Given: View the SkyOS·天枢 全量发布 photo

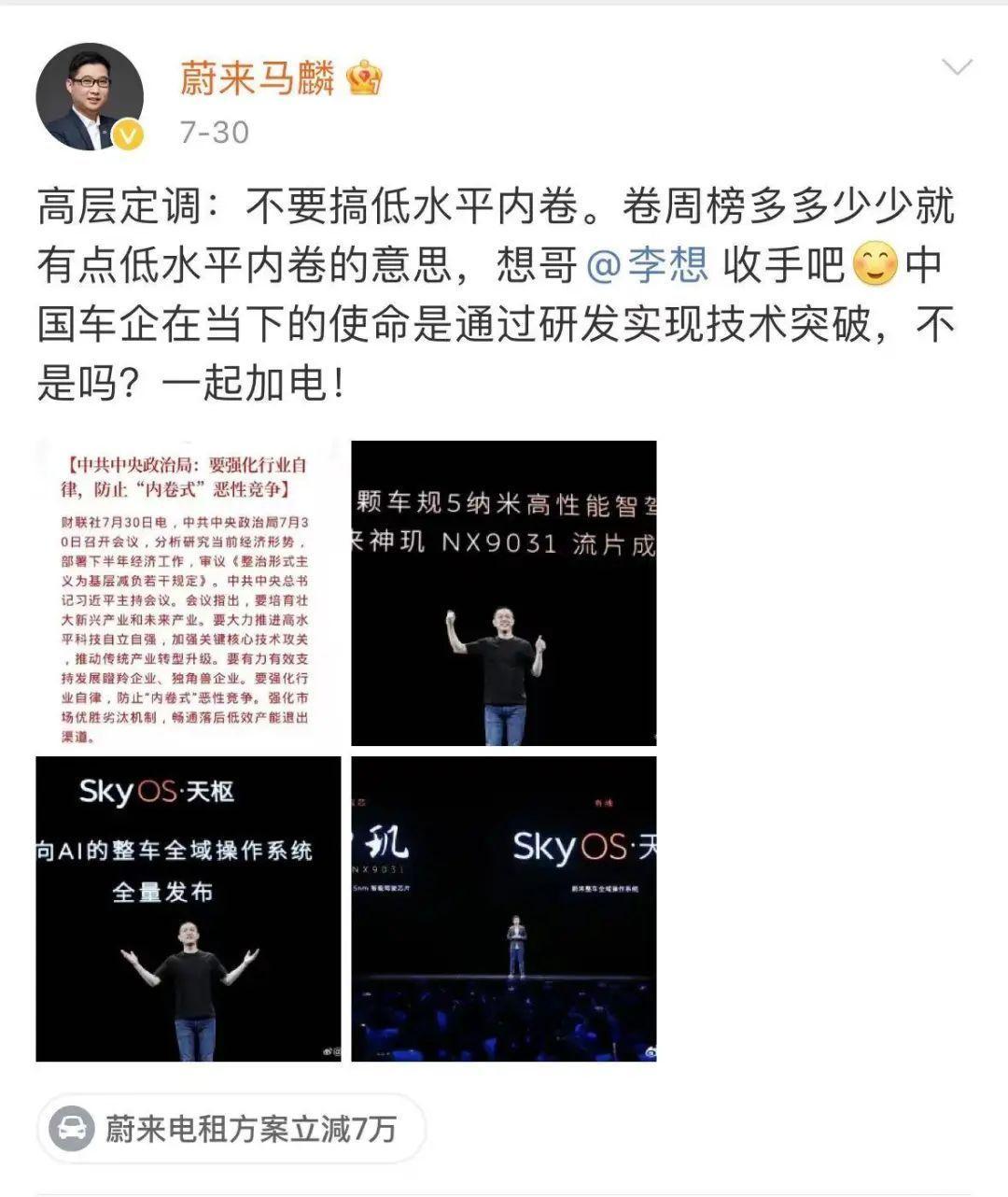Looking at the screenshot, I should point(188,908).
